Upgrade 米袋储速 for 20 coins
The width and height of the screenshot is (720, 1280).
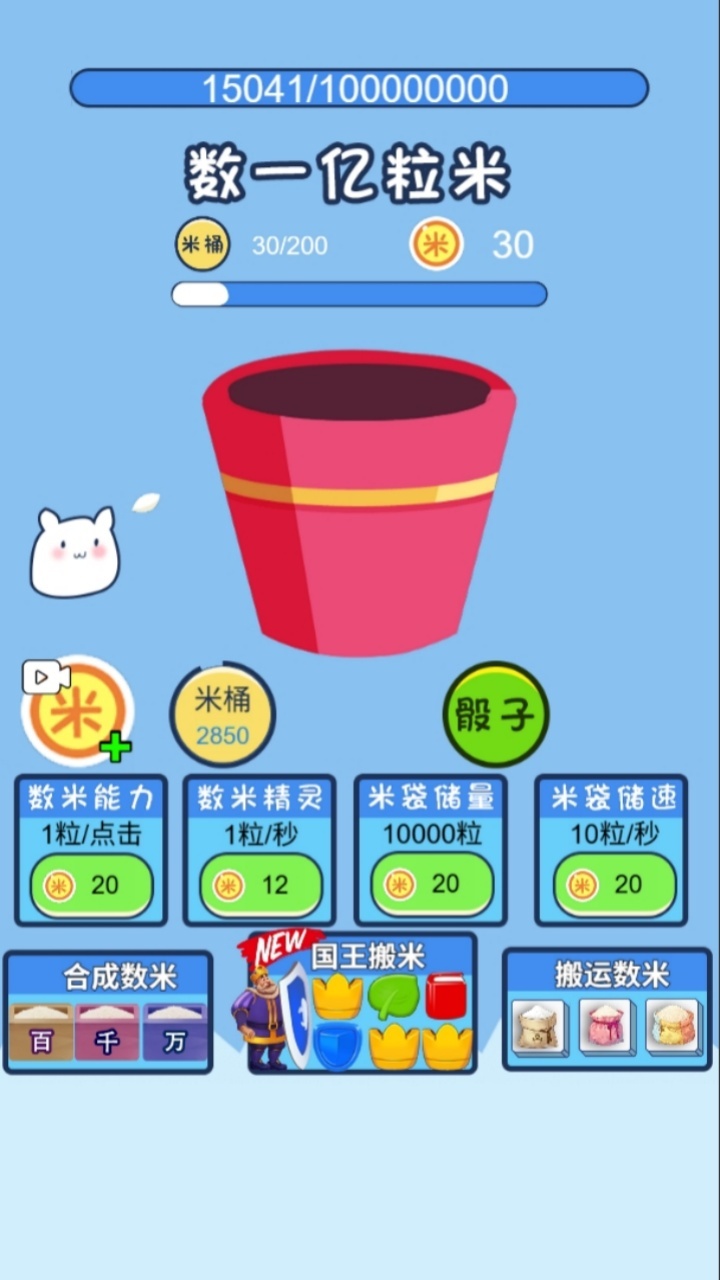click(611, 884)
